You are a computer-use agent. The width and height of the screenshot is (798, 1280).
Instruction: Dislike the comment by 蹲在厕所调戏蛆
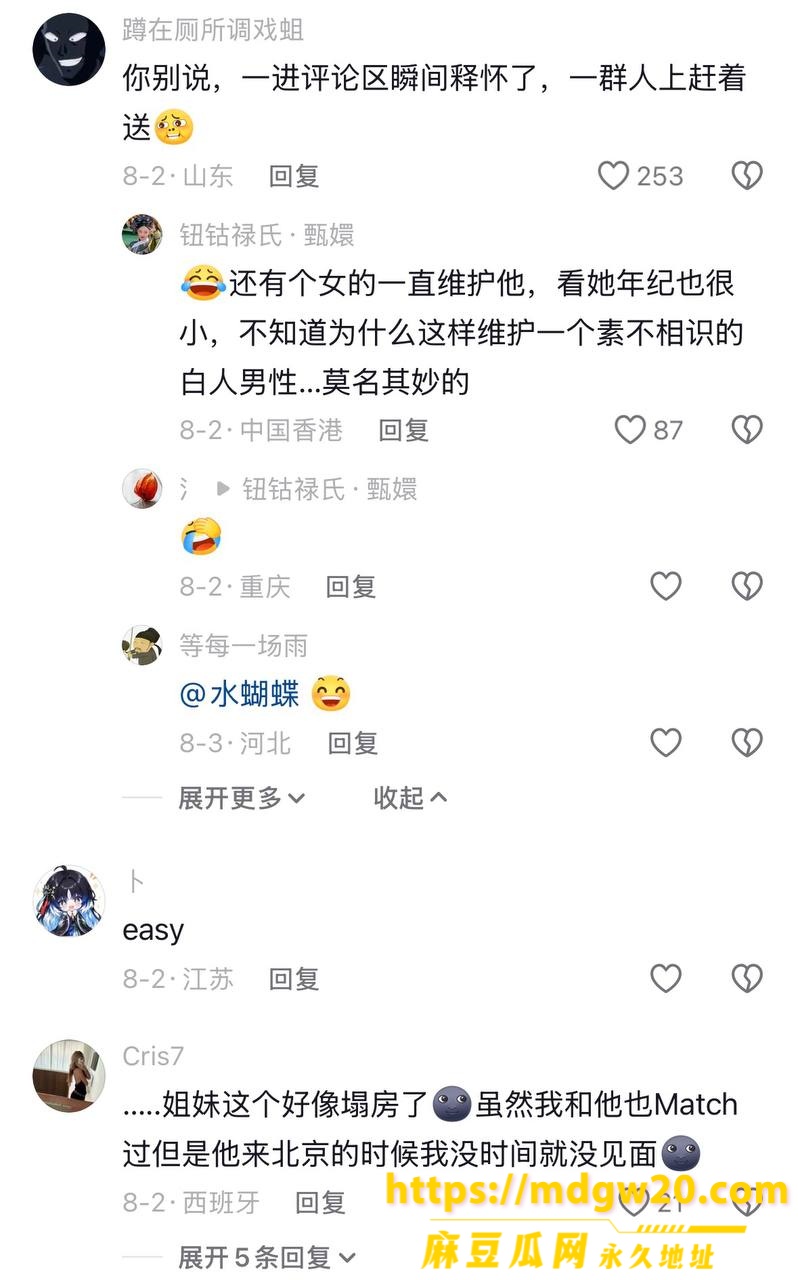coord(747,176)
